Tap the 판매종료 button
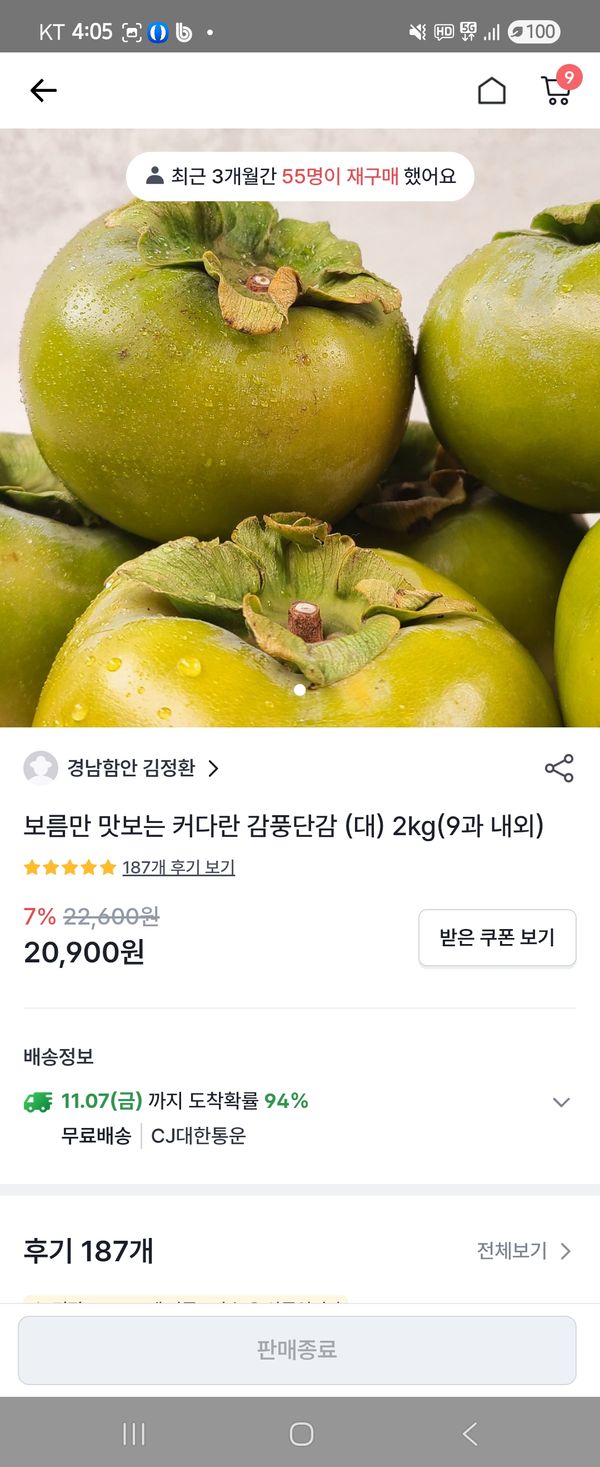600x1467 pixels. pyautogui.click(x=297, y=1350)
